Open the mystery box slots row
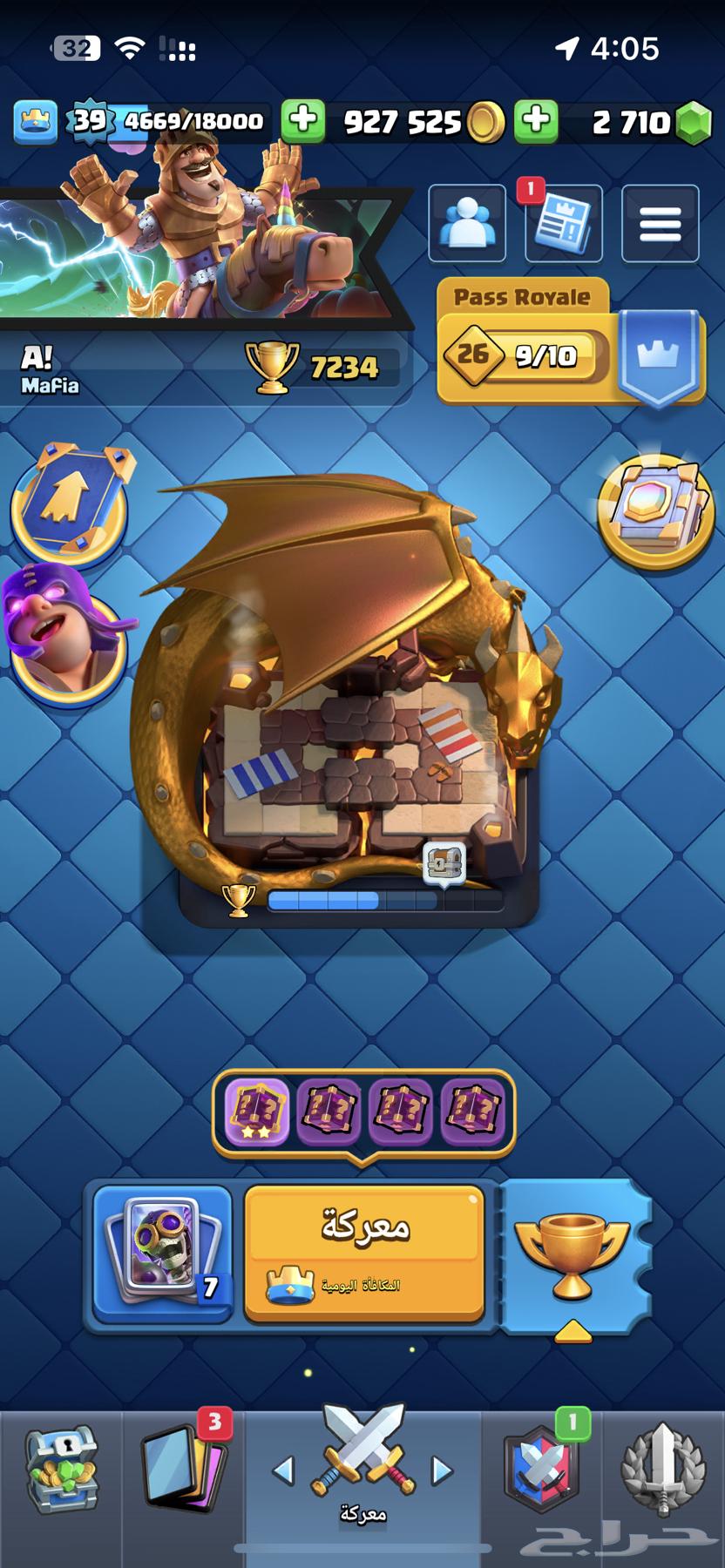Image resolution: width=725 pixels, height=1568 pixels. tap(363, 1112)
